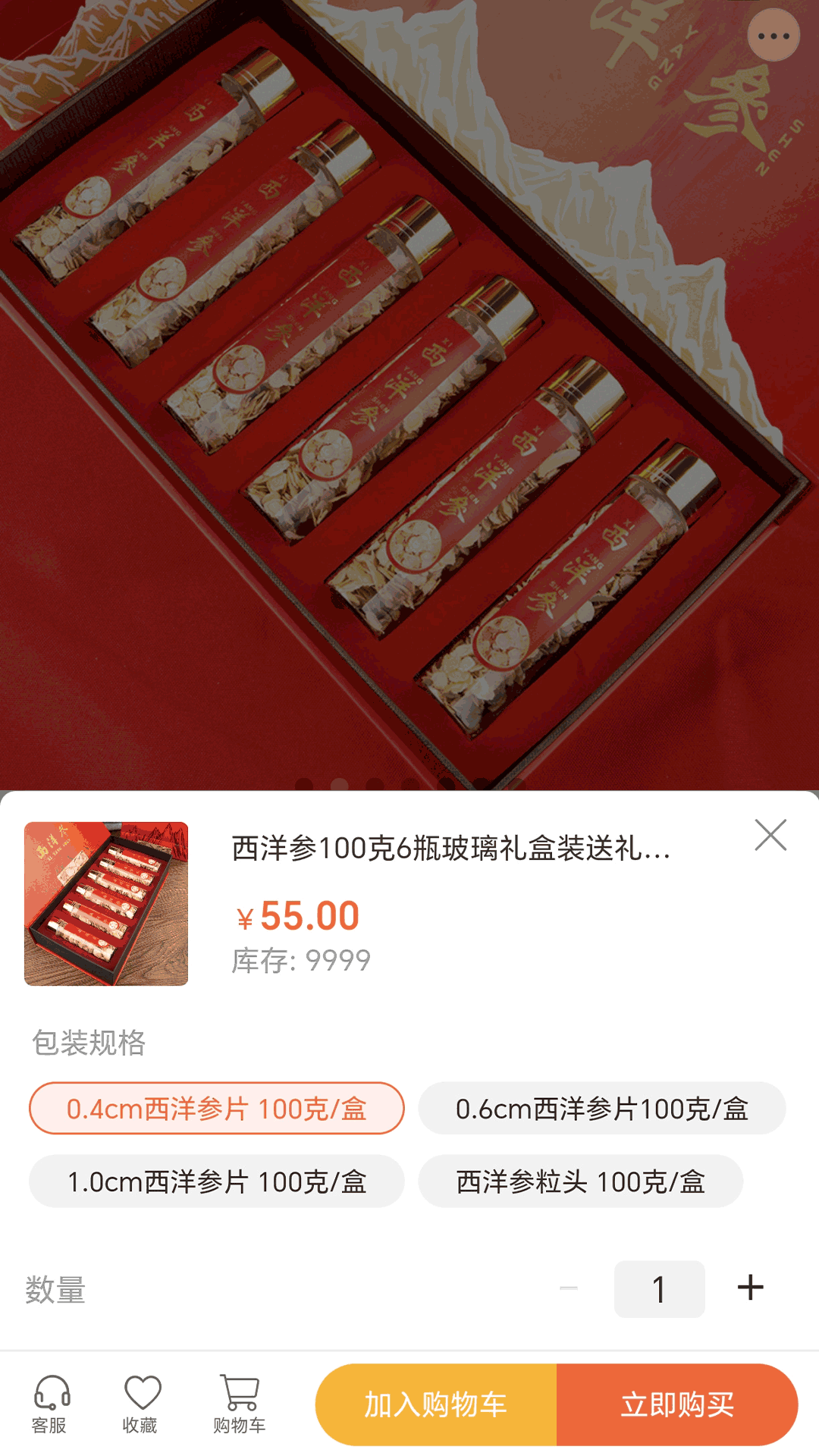This screenshot has width=819, height=1456.
Task: Add product to 收藏 favorites
Action: coord(141,1404)
